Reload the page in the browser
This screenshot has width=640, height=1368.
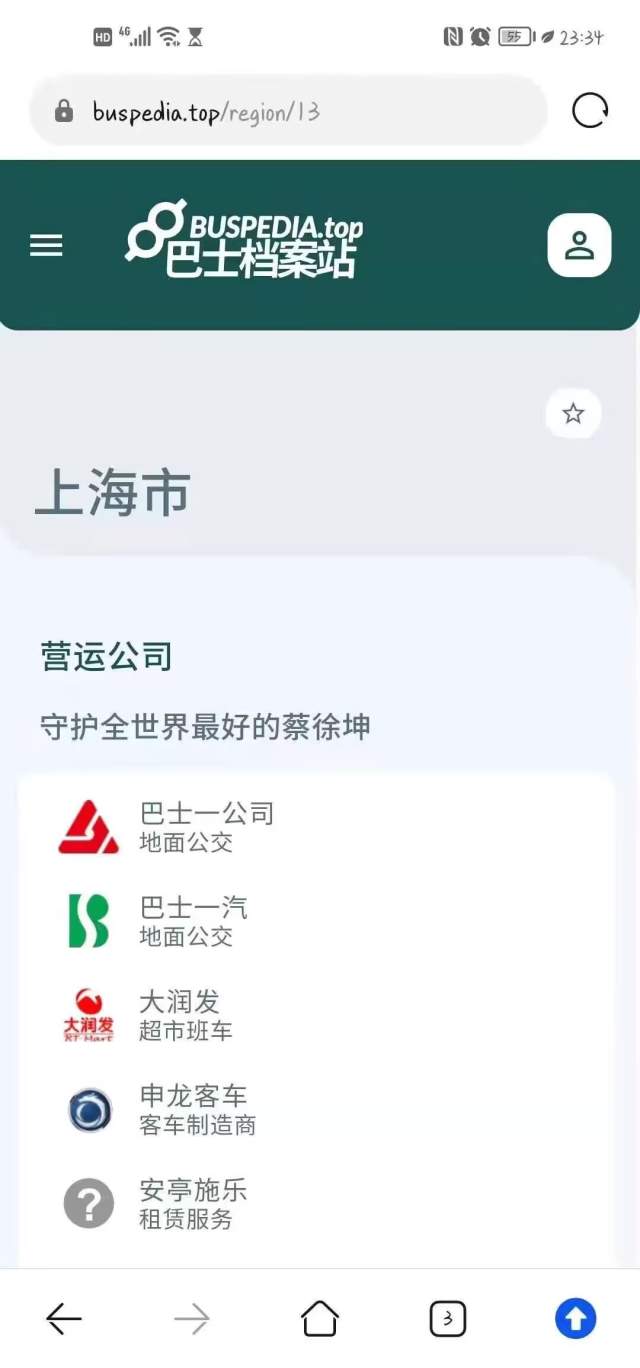(589, 111)
